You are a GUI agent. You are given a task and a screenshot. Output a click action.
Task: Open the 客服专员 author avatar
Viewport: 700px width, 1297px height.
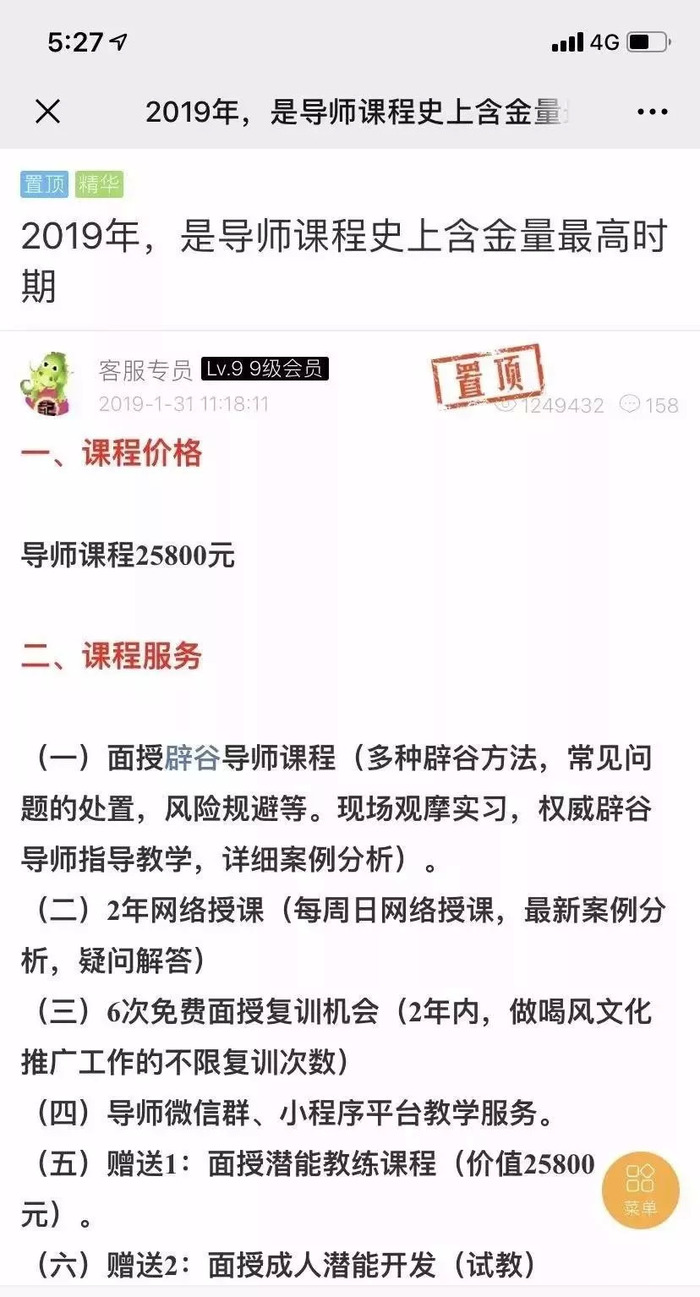coord(47,383)
